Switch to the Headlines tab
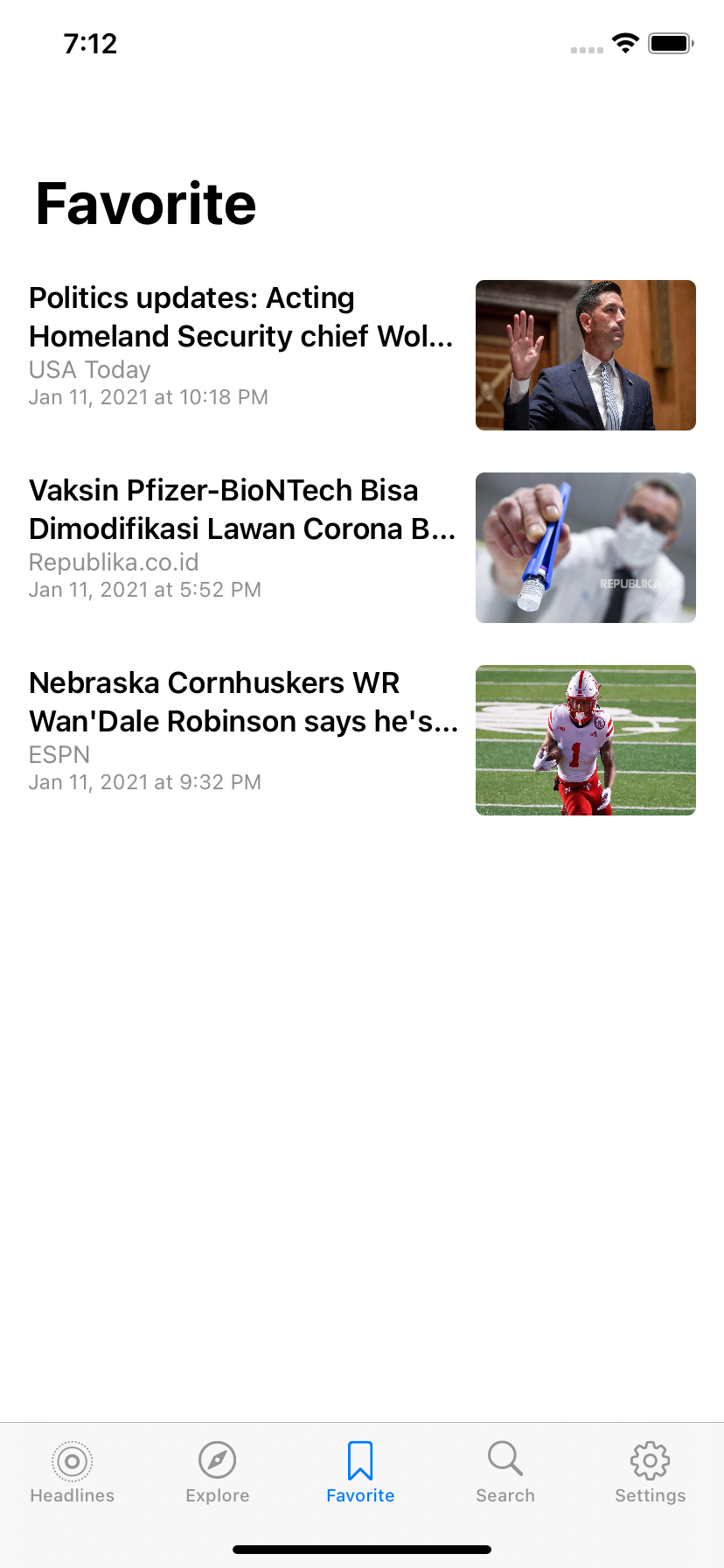The width and height of the screenshot is (724, 1568). point(73,1473)
